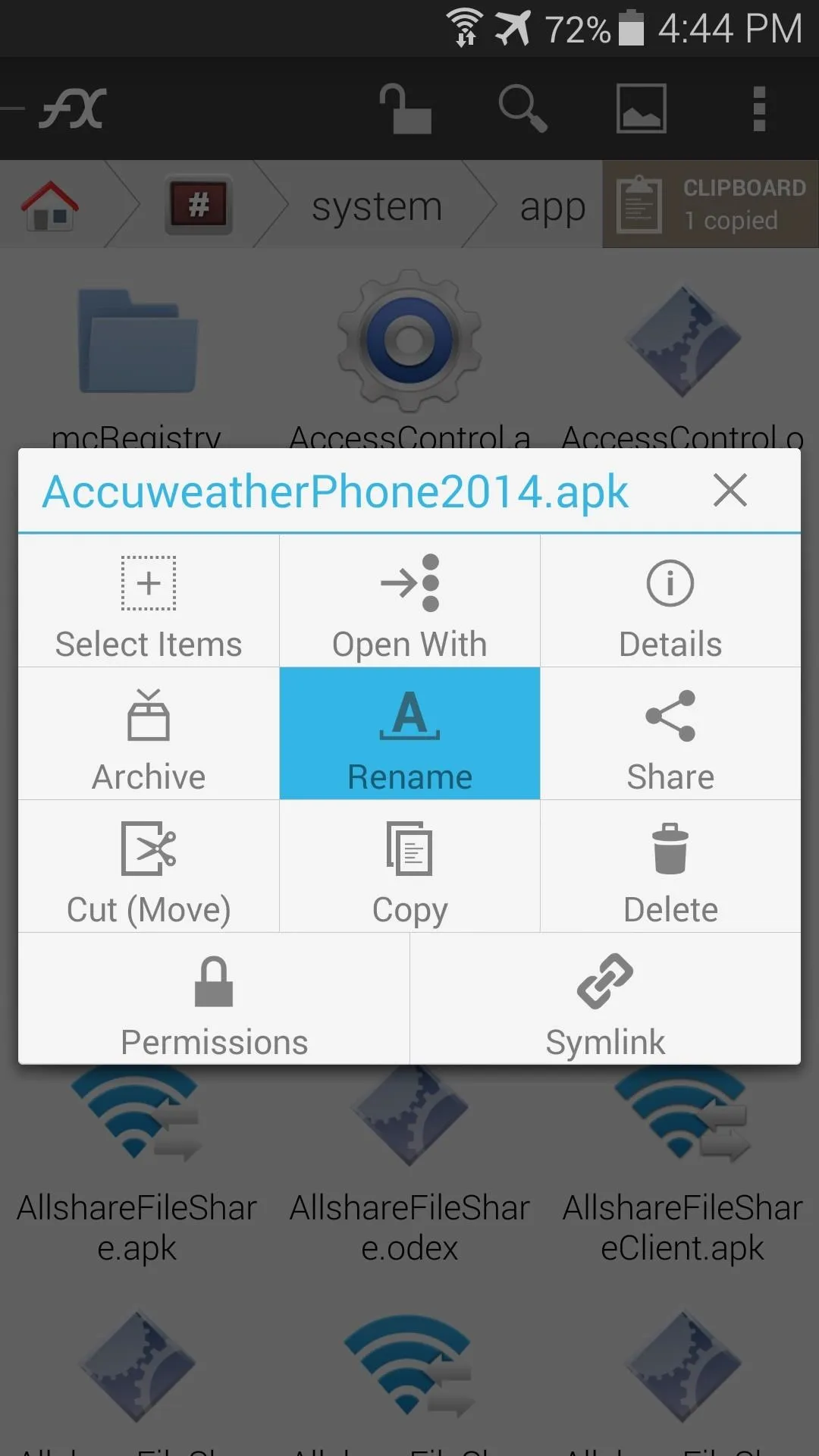The image size is (819, 1456).
Task: Open With another app
Action: coord(409,601)
